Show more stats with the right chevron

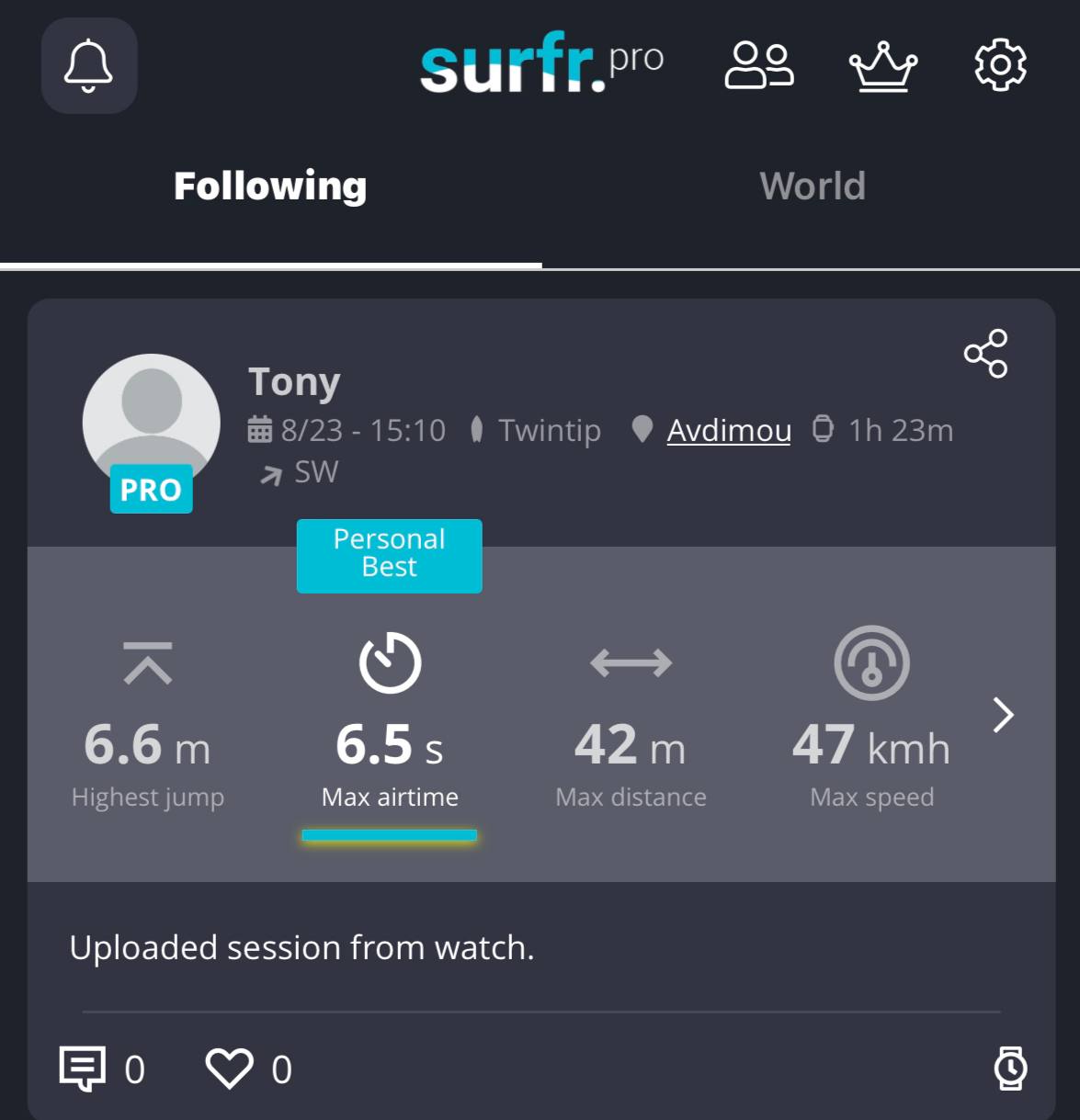1003,715
